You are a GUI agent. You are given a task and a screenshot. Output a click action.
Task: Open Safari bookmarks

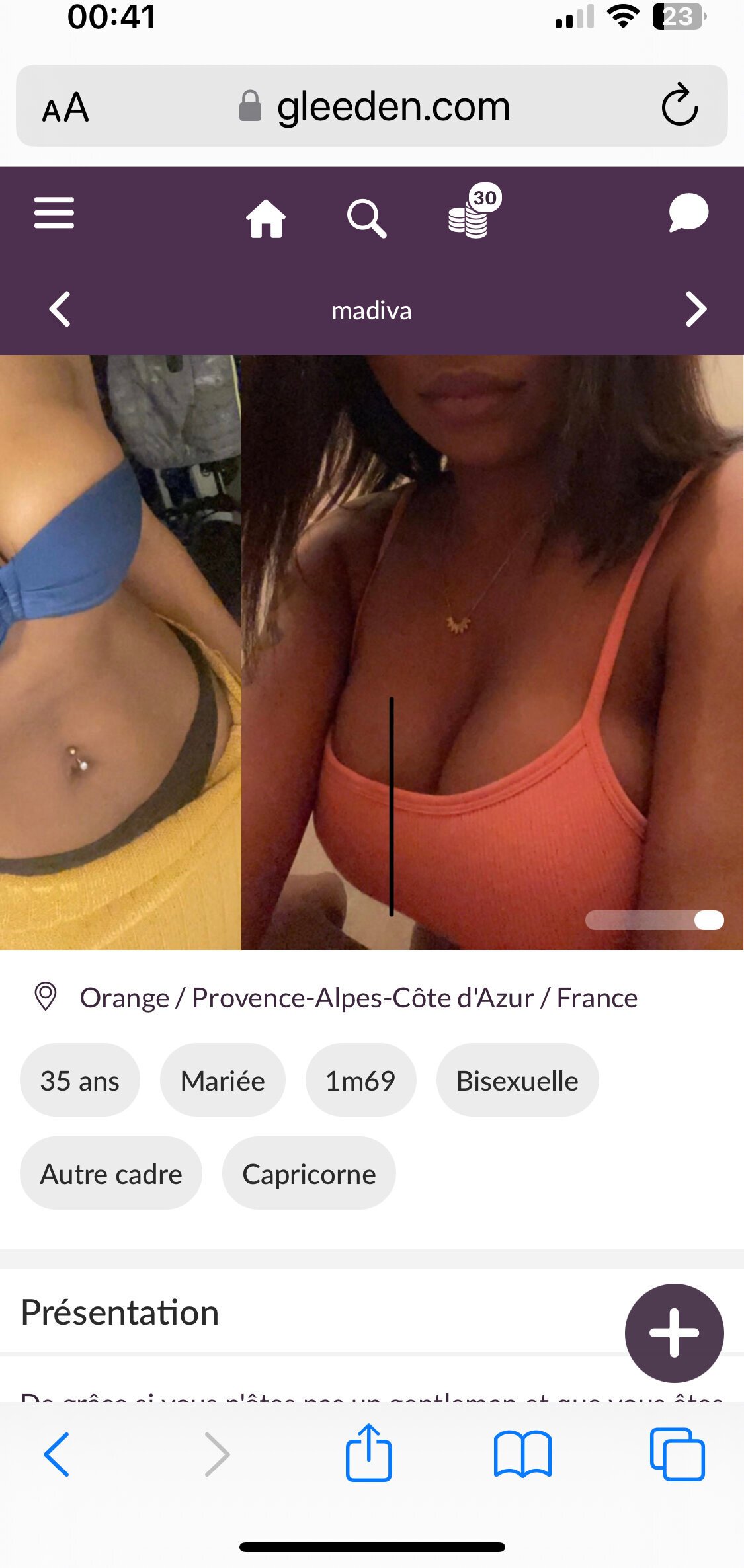coord(522,1454)
